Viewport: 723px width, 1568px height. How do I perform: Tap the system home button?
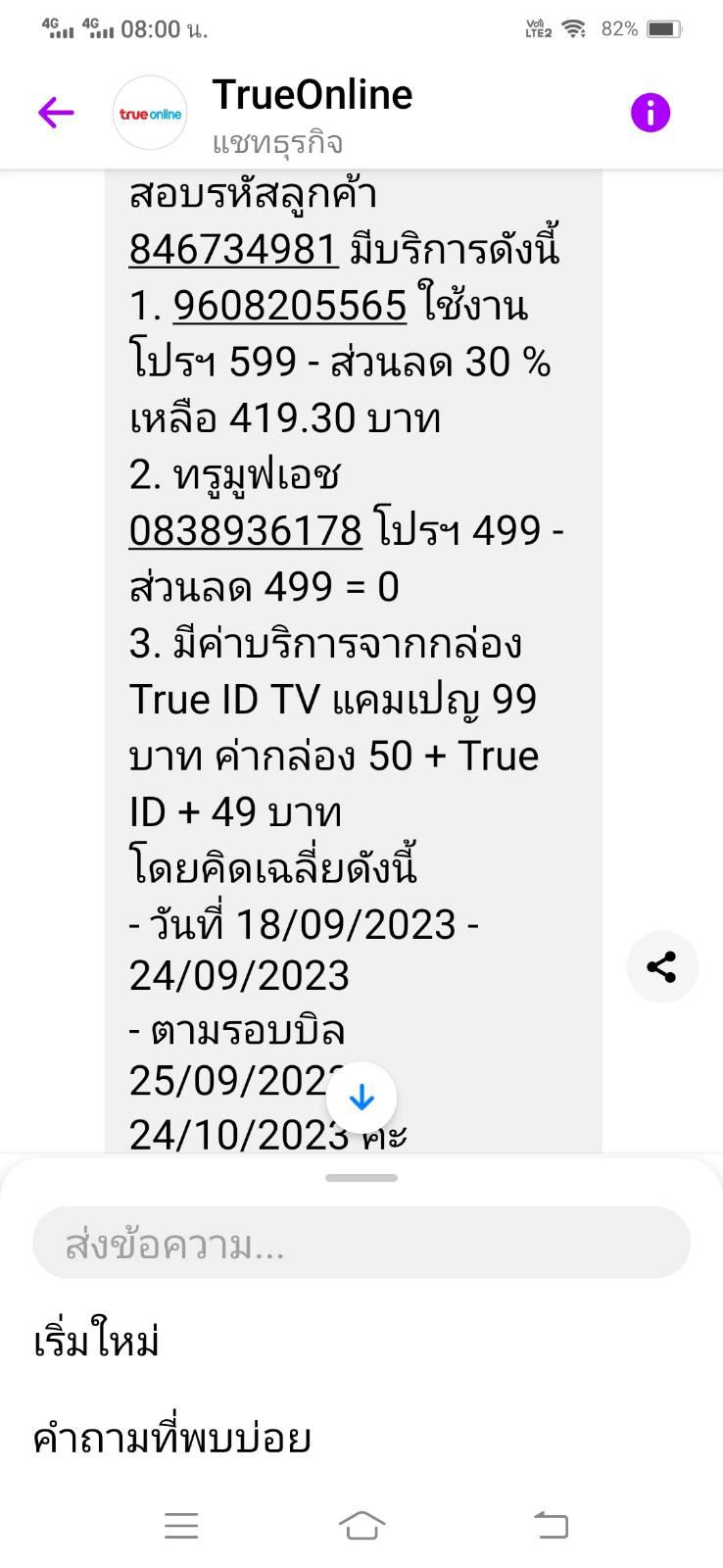pyautogui.click(x=361, y=1525)
